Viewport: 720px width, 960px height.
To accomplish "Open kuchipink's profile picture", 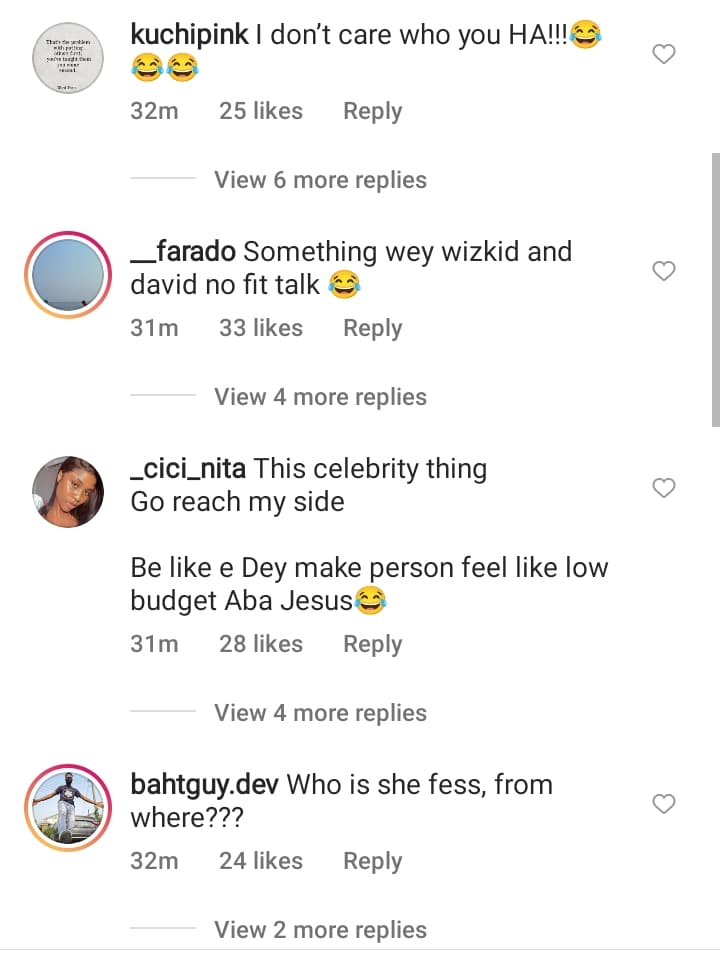I will click(x=69, y=58).
